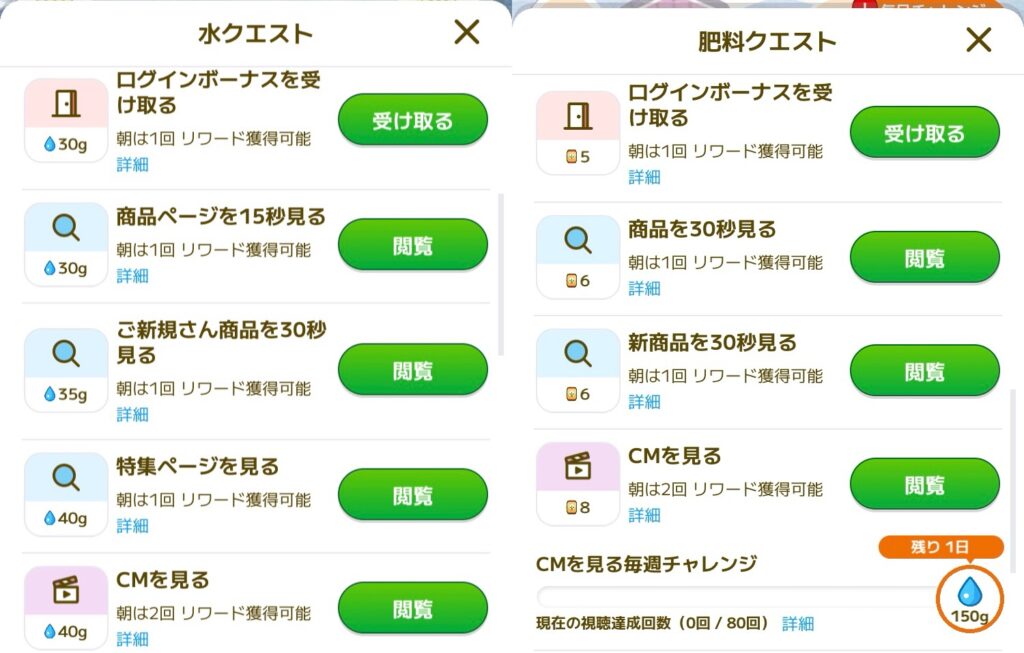Open 詳細 under 新商品を30秒見る
This screenshot has height=653, width=1024.
coord(644,402)
